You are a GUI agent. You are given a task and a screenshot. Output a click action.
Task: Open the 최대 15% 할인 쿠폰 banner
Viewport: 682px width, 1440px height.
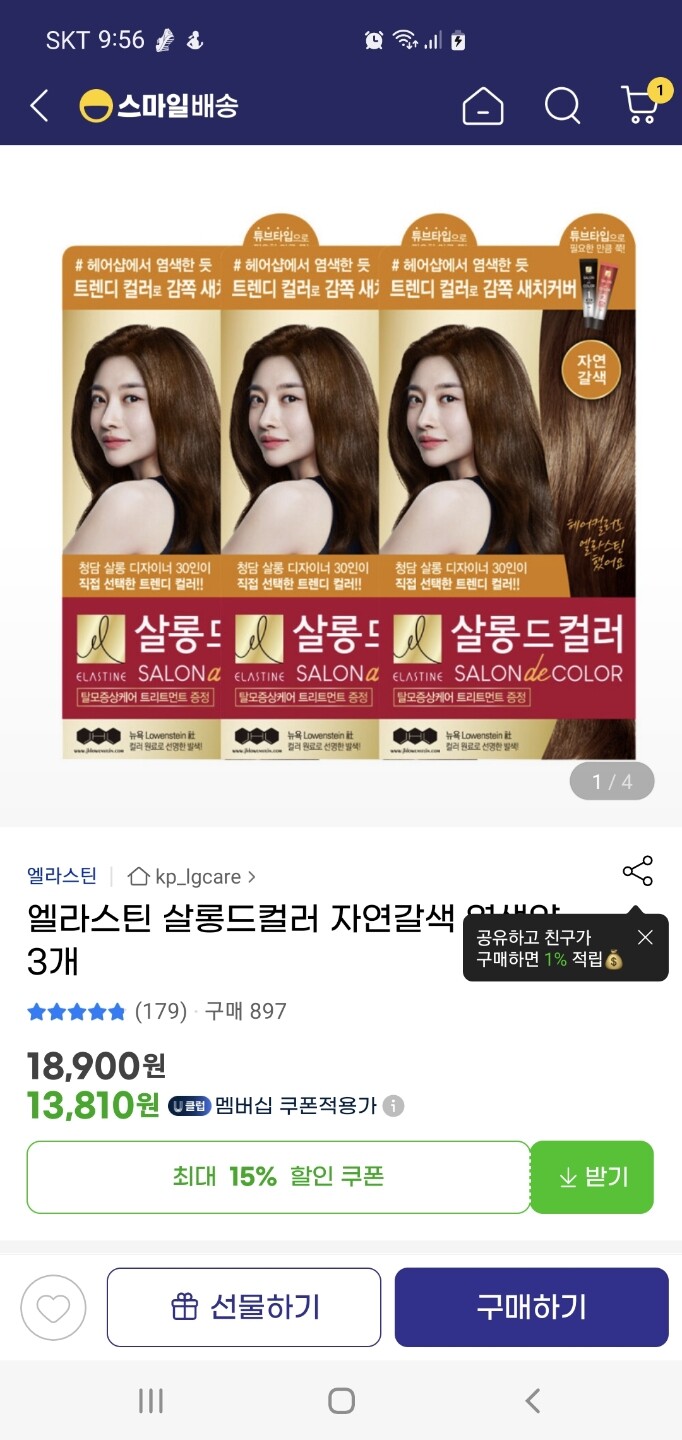(278, 1177)
